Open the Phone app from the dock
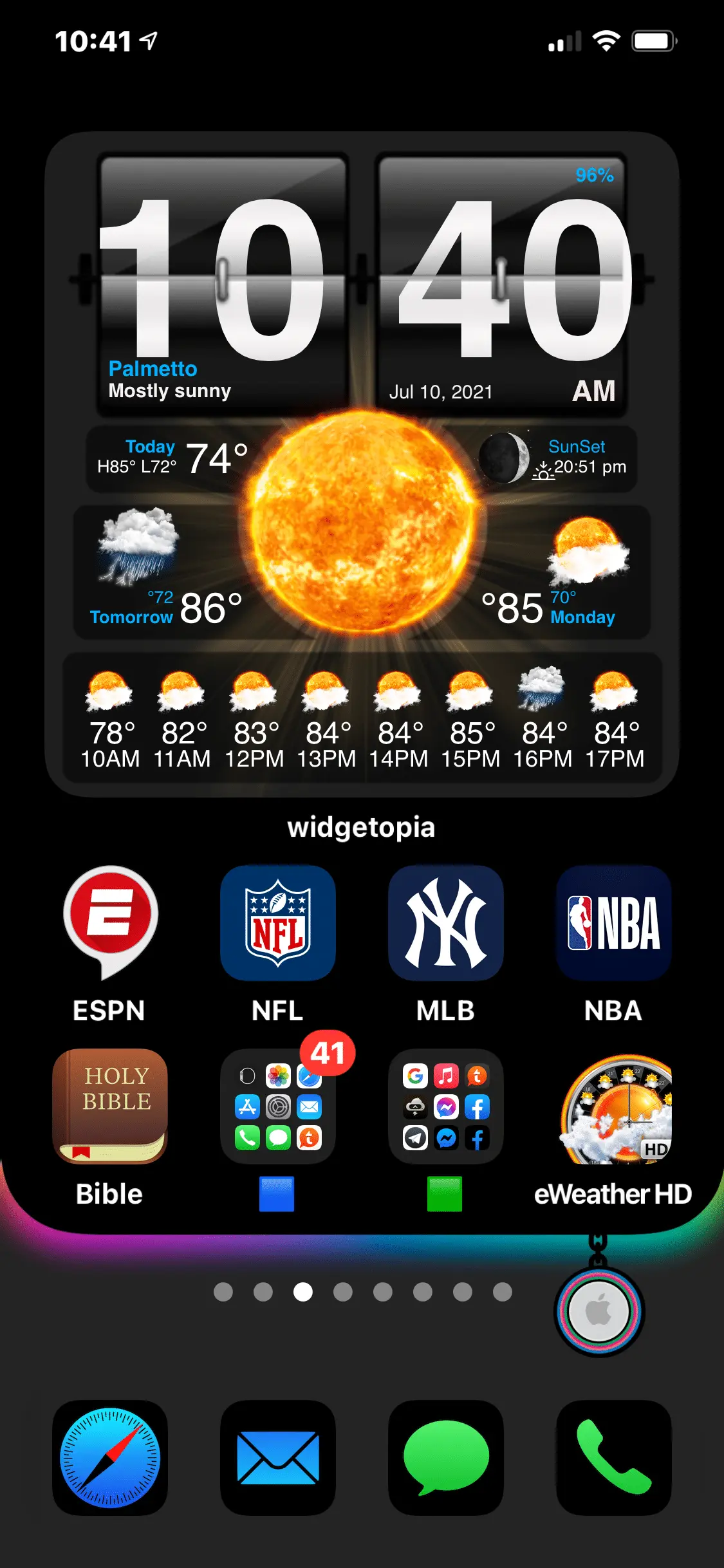Screen dimensions: 724x1568 (614, 1457)
